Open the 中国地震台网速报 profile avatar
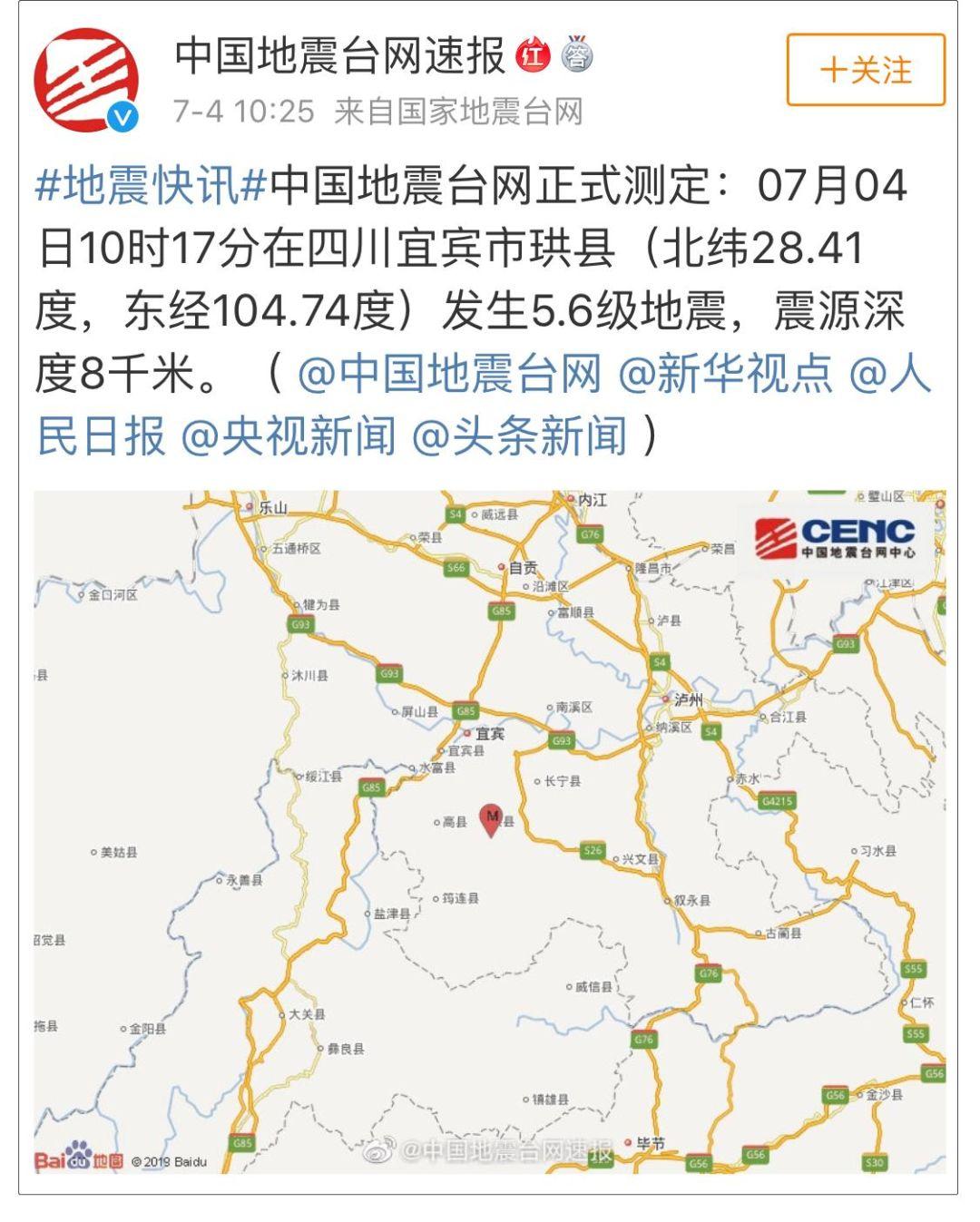This screenshot has width=980, height=1222. [86, 80]
